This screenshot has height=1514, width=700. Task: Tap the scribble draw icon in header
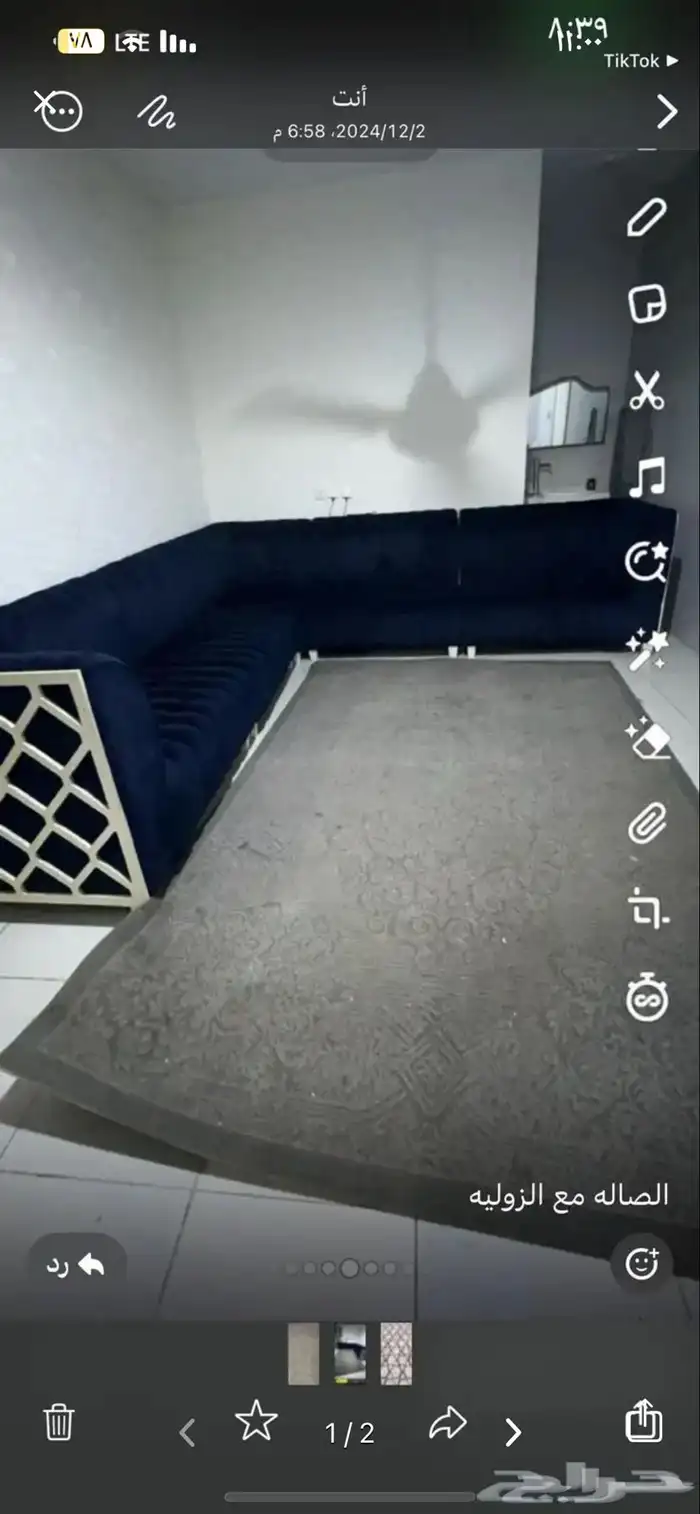156,110
